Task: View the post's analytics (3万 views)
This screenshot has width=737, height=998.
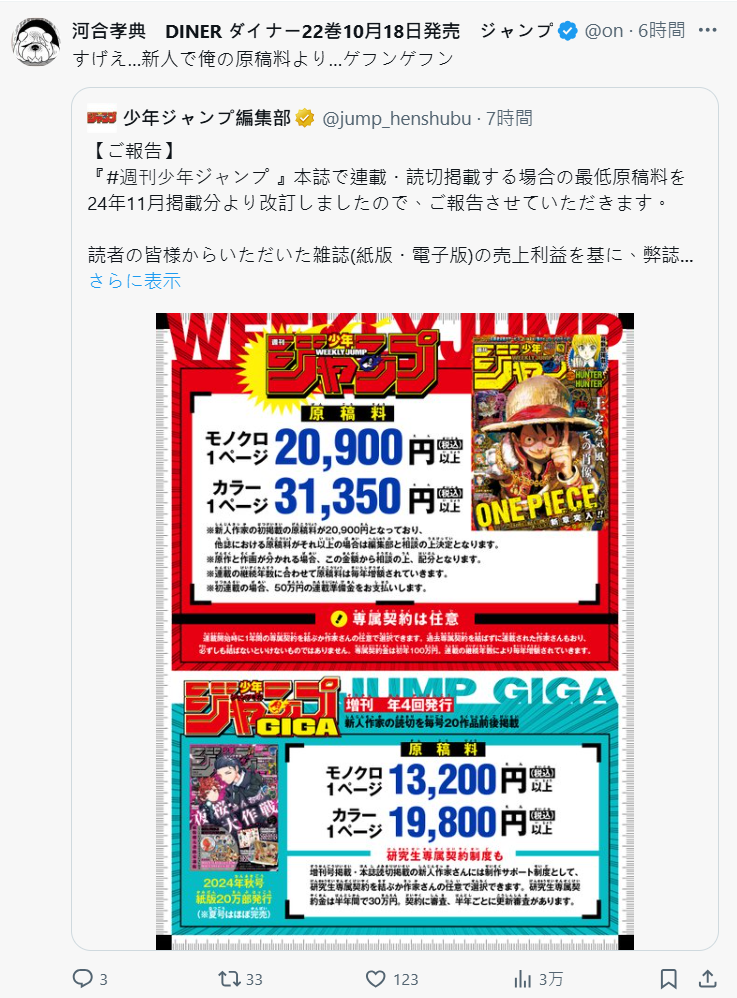Action: 523,979
